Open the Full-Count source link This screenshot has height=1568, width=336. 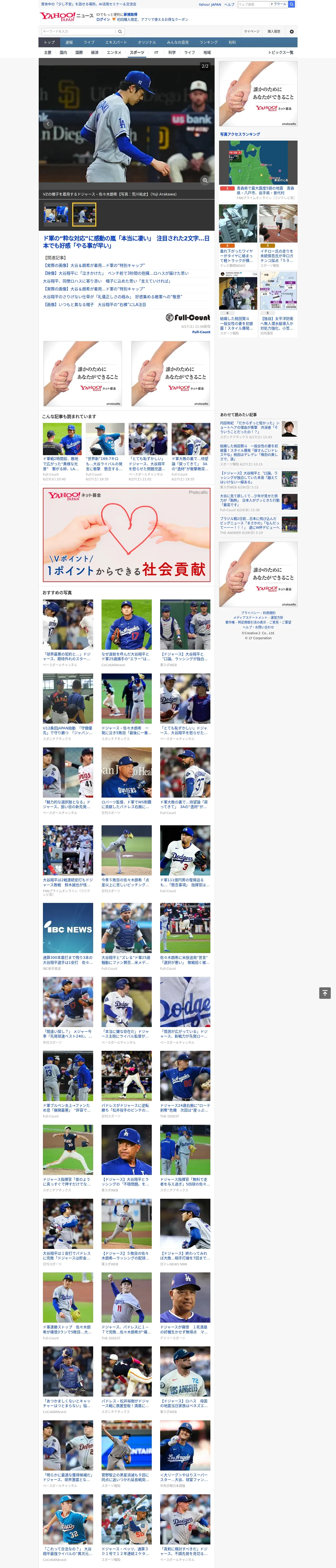pyautogui.click(x=201, y=332)
